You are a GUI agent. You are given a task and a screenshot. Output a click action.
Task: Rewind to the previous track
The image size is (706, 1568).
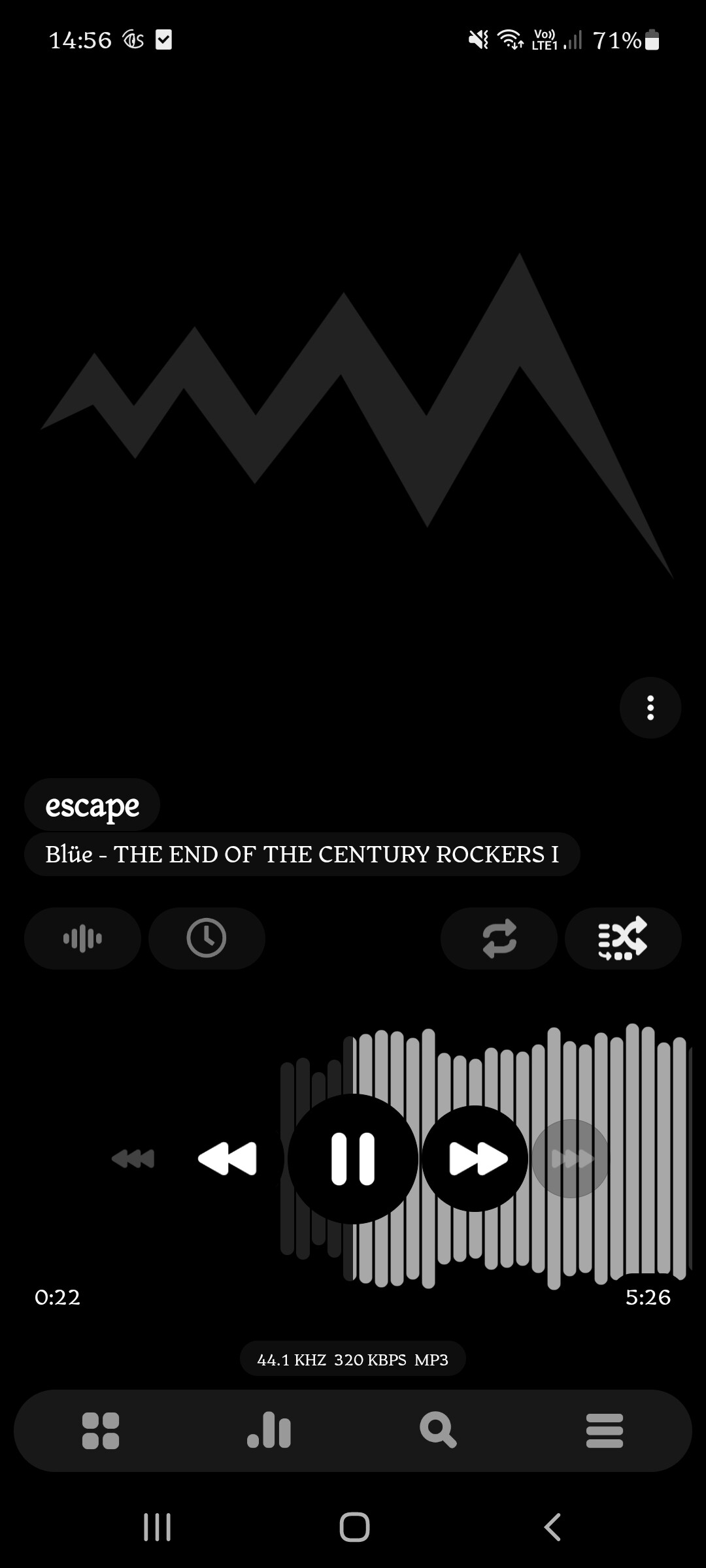click(x=227, y=1158)
